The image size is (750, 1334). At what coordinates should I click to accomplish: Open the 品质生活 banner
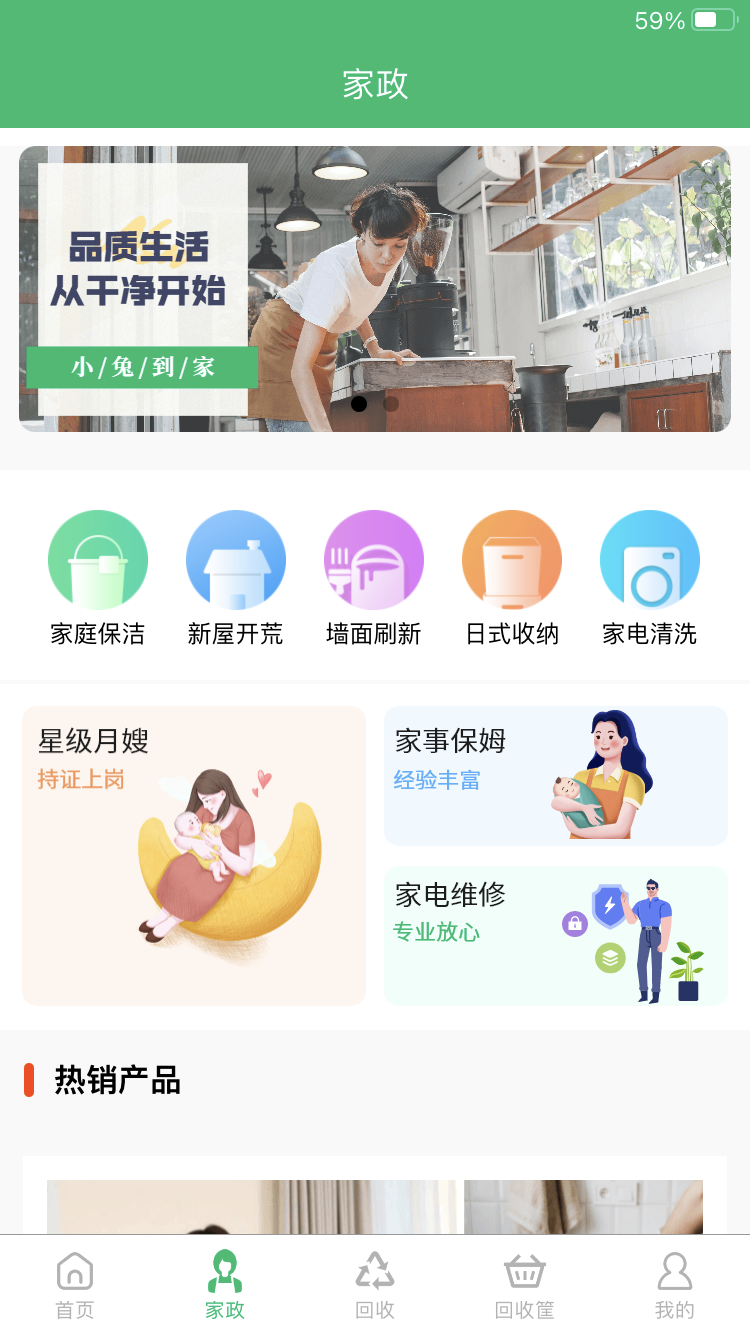point(374,288)
